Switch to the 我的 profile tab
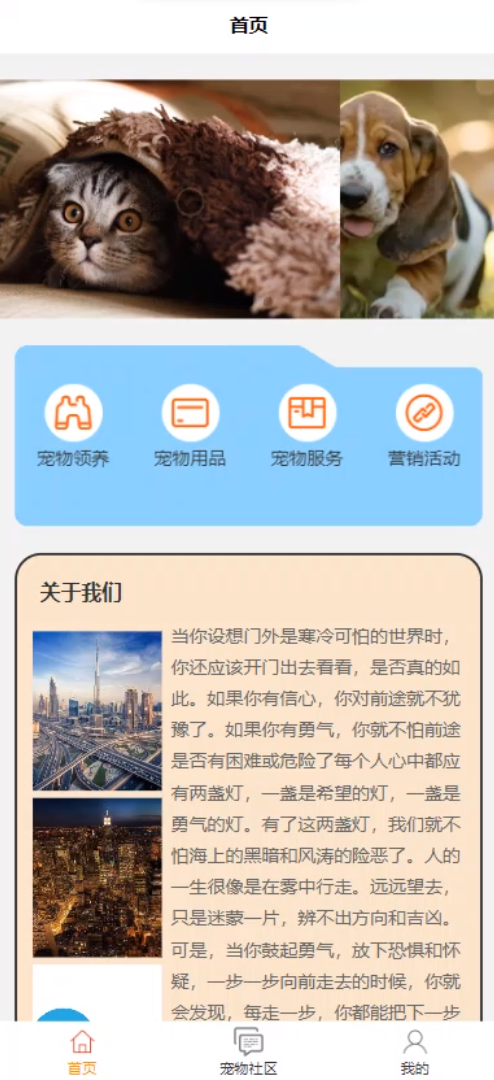 click(414, 1052)
